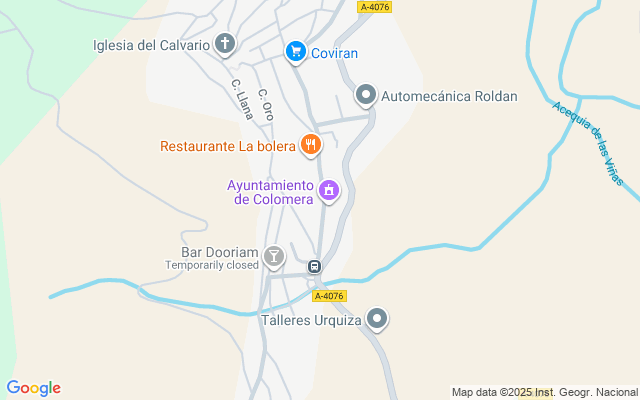Open the Iglesia del Calvario church marker

coord(226,44)
